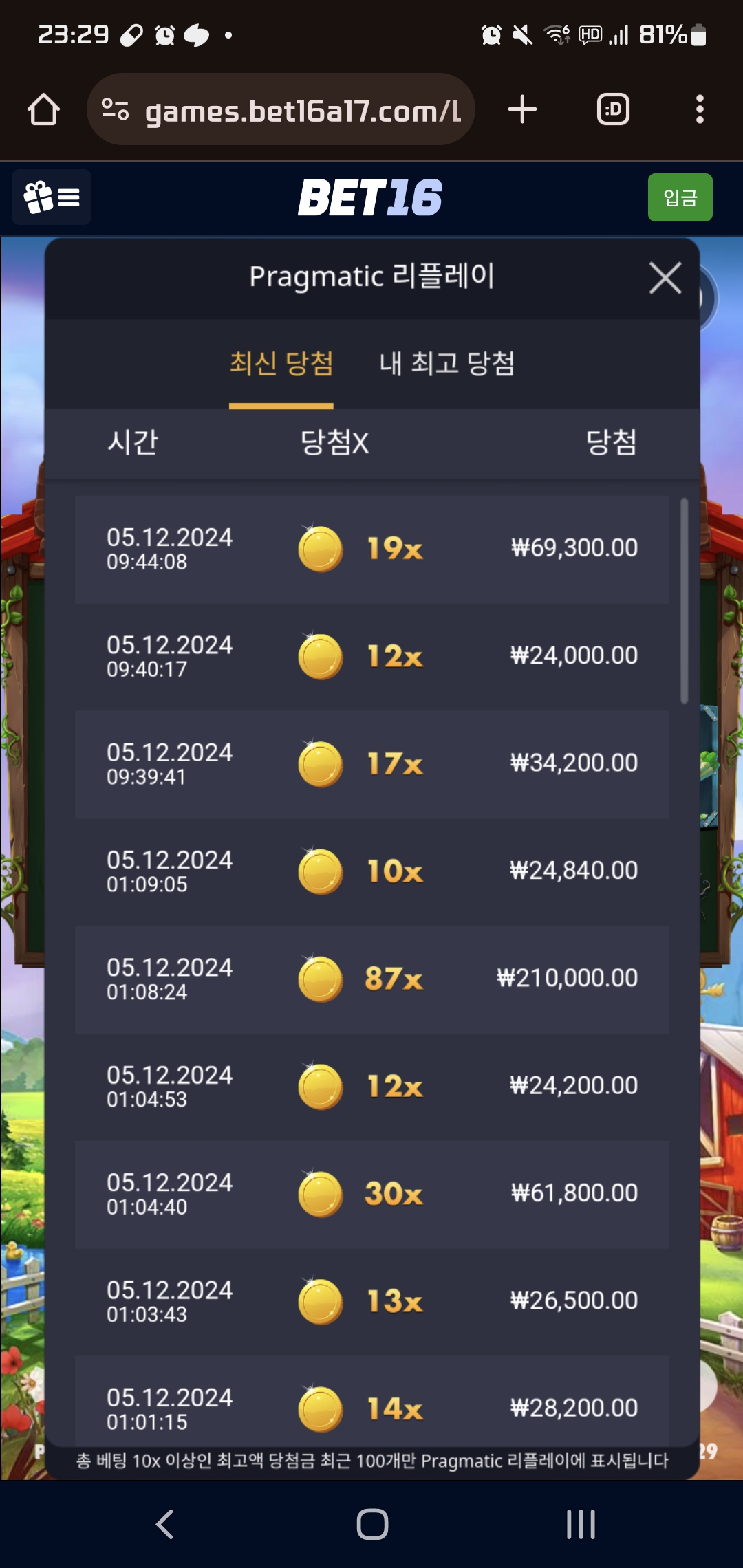Open the browser overflow menu
The image size is (743, 1568).
(x=700, y=110)
